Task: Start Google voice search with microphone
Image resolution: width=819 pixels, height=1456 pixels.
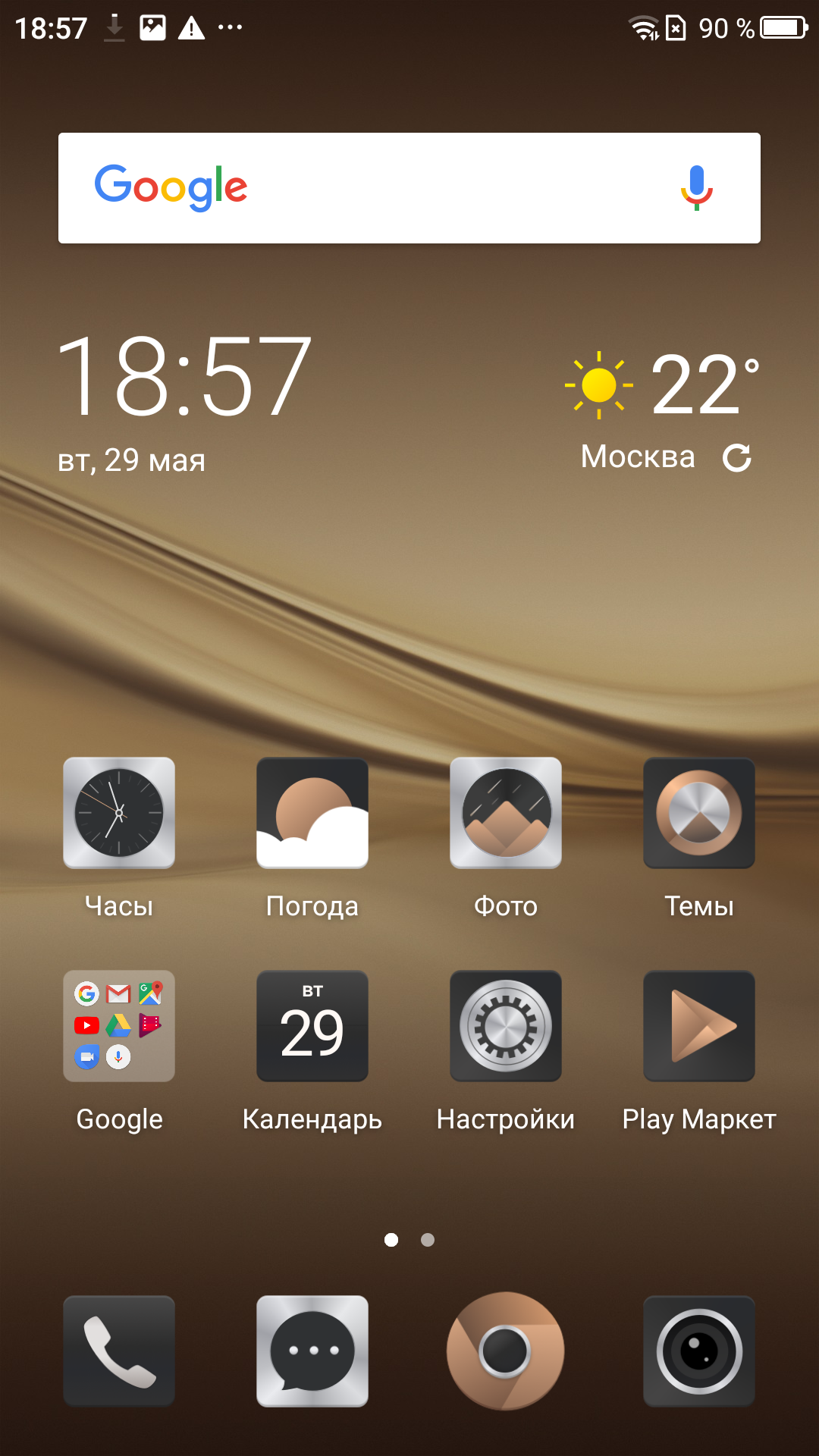Action: [696, 188]
